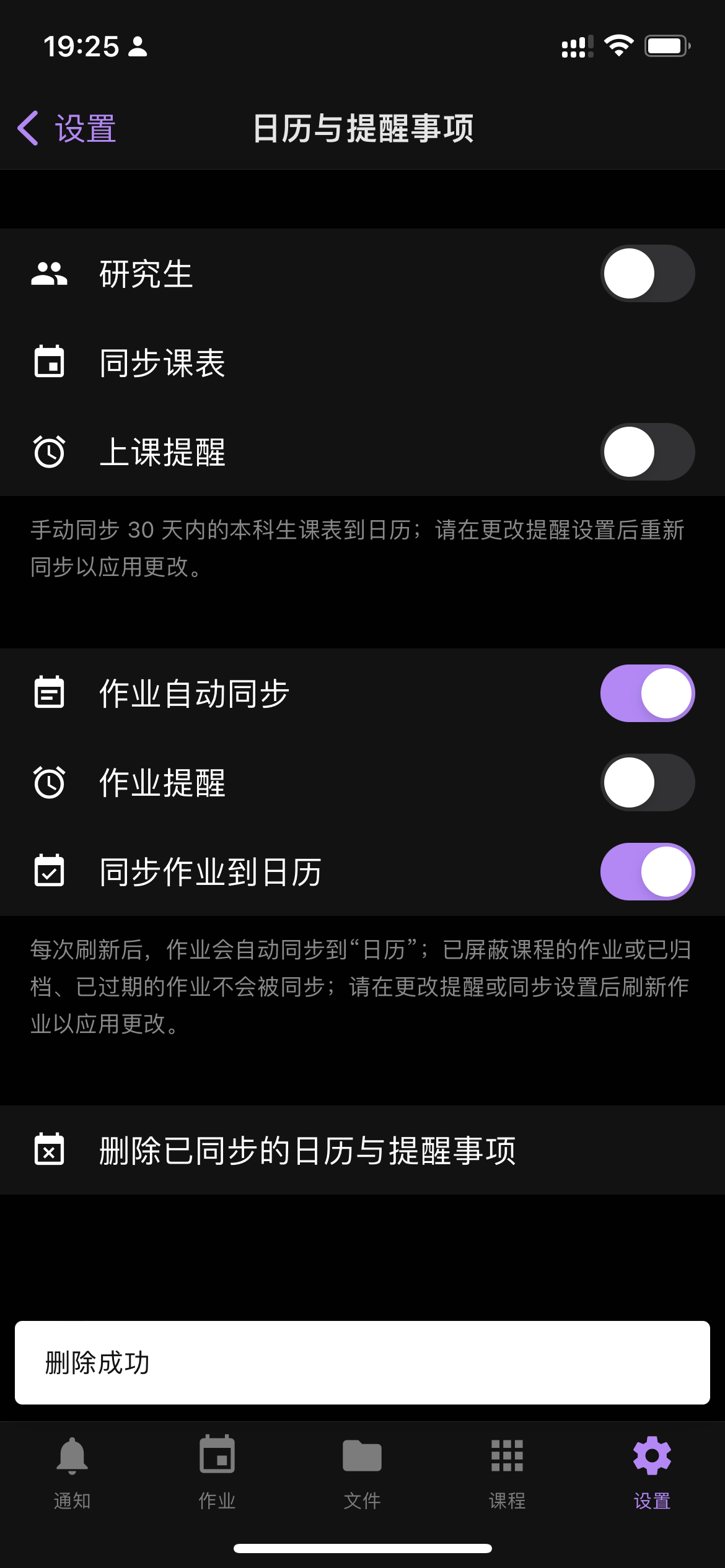Tap the 设置 tab
Screen dimensions: 725x1568
pyautogui.click(x=652, y=1473)
